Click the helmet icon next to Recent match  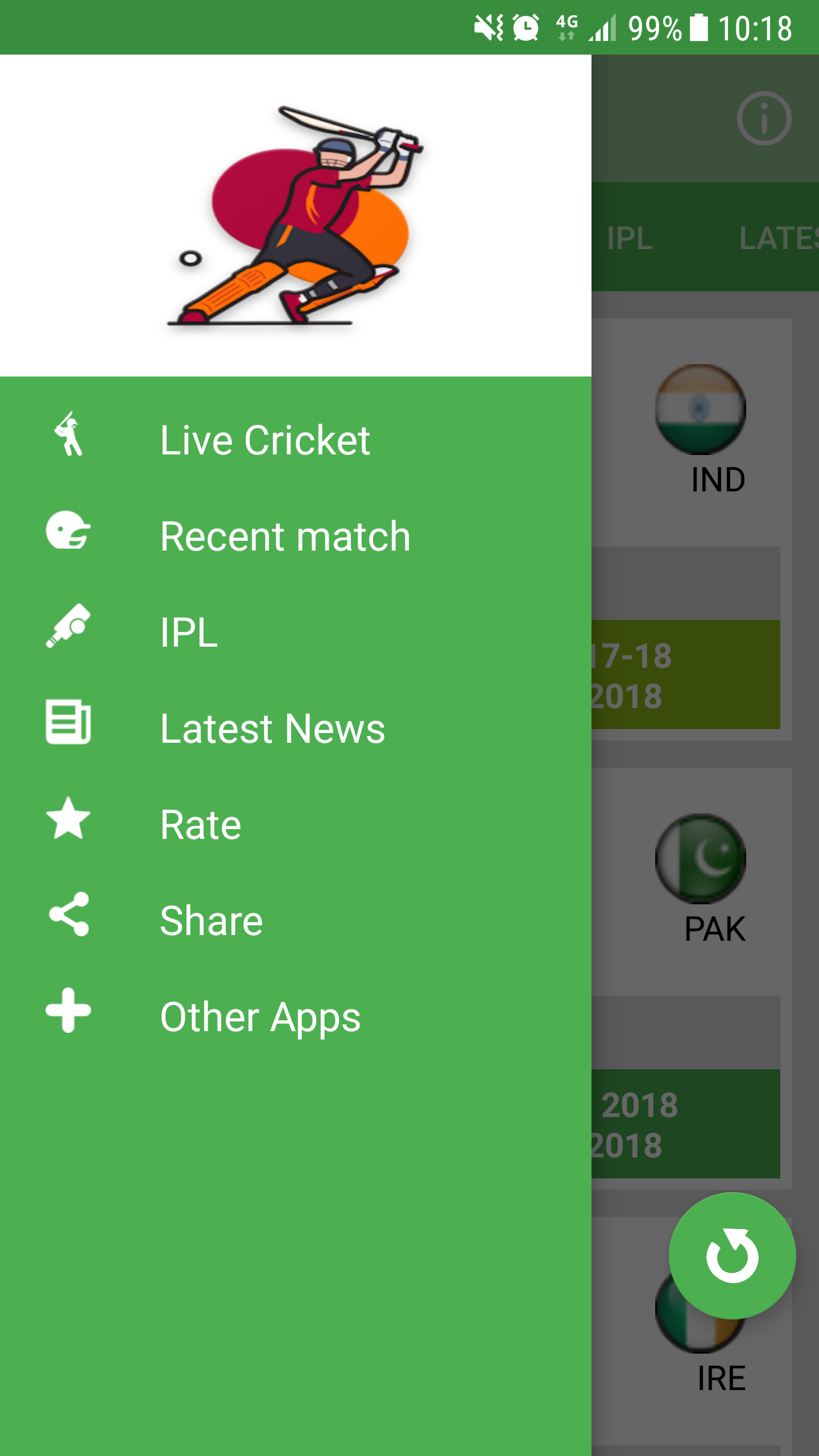coord(69,535)
